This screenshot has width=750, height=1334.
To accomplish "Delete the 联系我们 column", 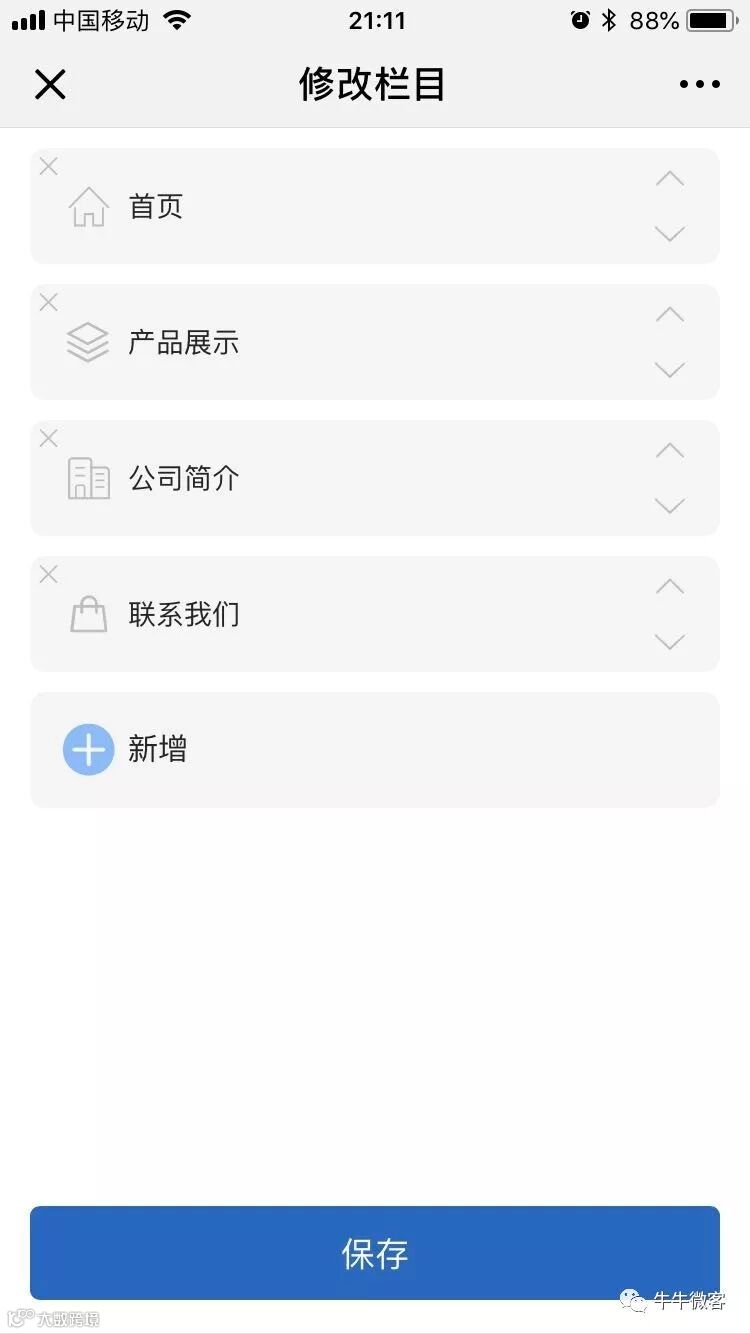I will point(49,575).
